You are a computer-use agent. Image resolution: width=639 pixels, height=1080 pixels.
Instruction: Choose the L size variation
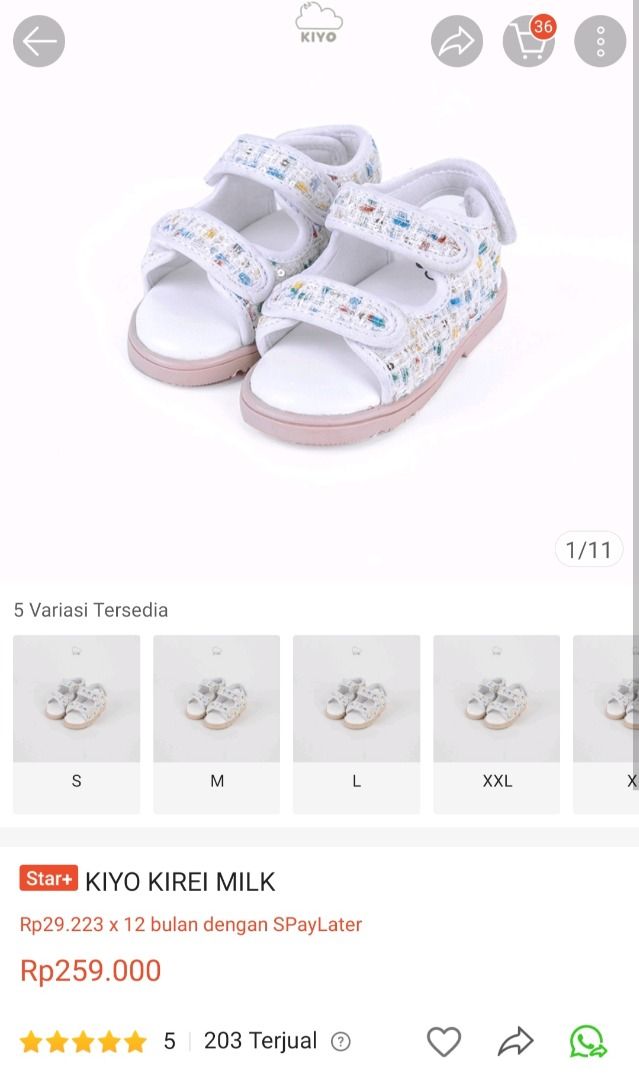coord(357,722)
